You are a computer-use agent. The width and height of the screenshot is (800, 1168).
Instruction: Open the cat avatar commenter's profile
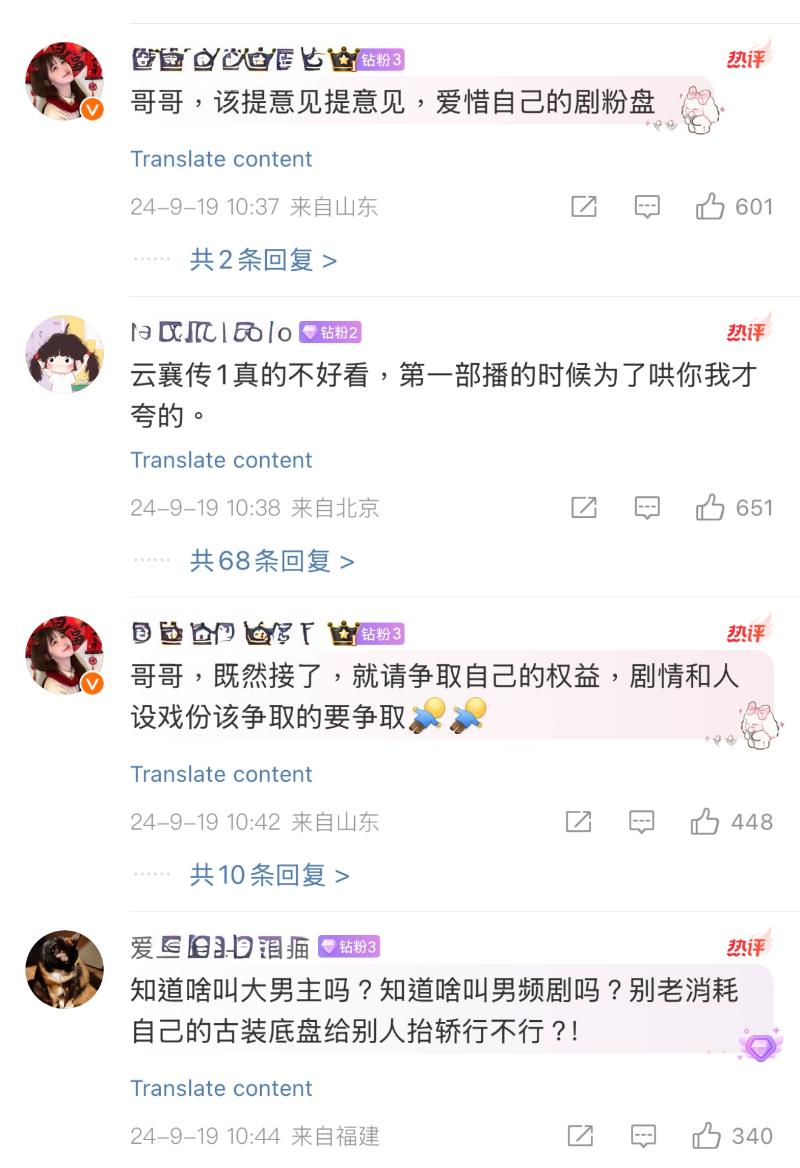64,969
